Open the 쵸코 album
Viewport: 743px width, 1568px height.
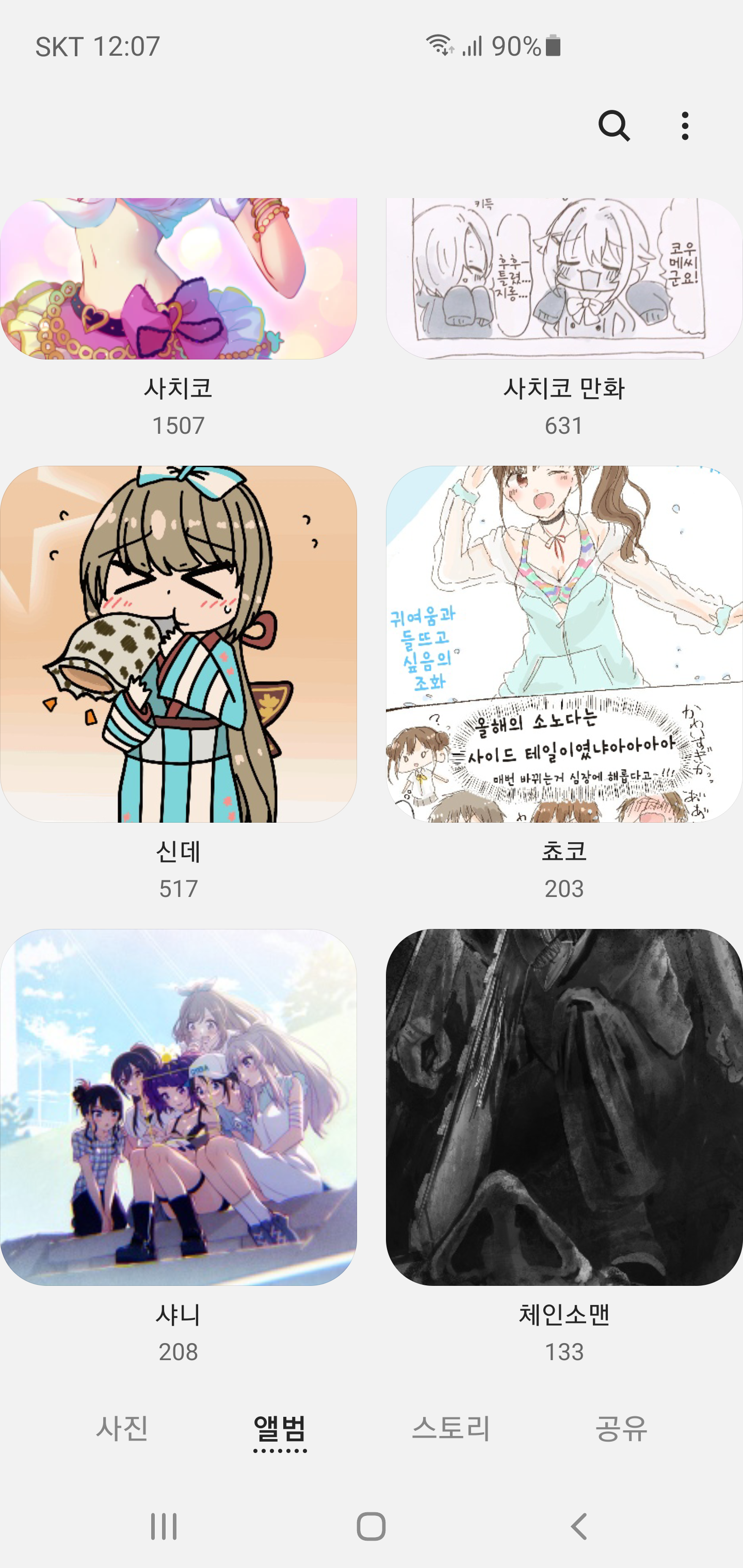(564, 644)
